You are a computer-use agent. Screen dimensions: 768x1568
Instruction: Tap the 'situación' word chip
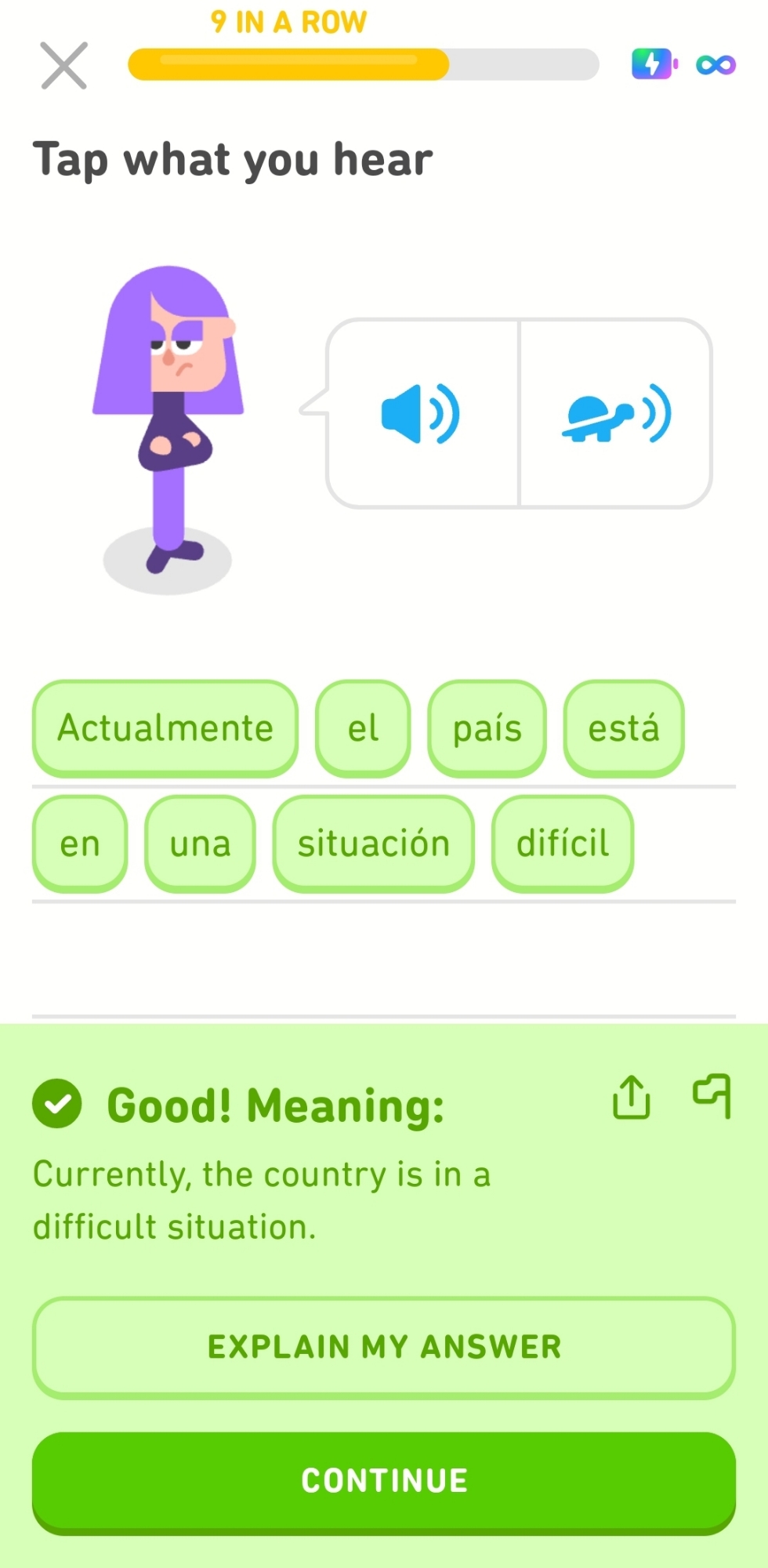coord(374,844)
